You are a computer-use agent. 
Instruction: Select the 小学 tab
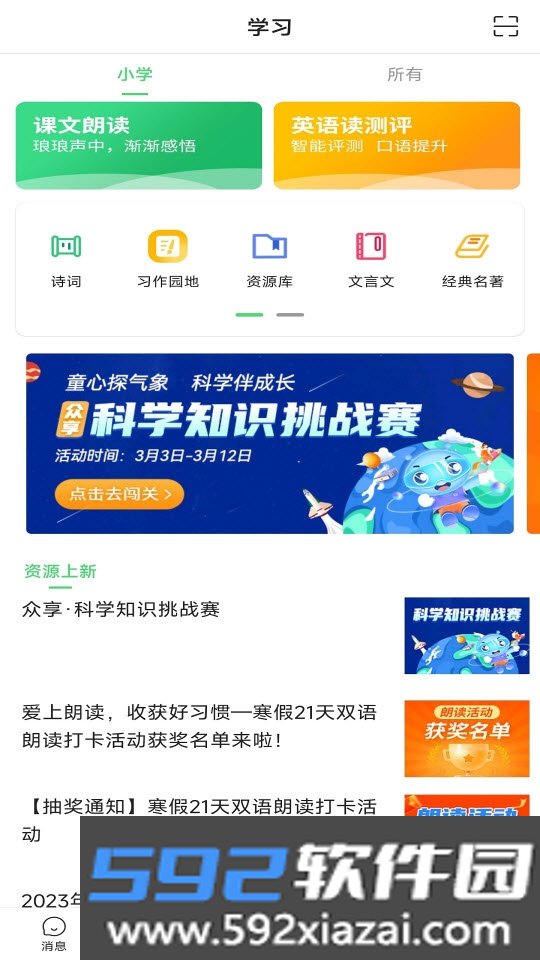pyautogui.click(x=135, y=75)
